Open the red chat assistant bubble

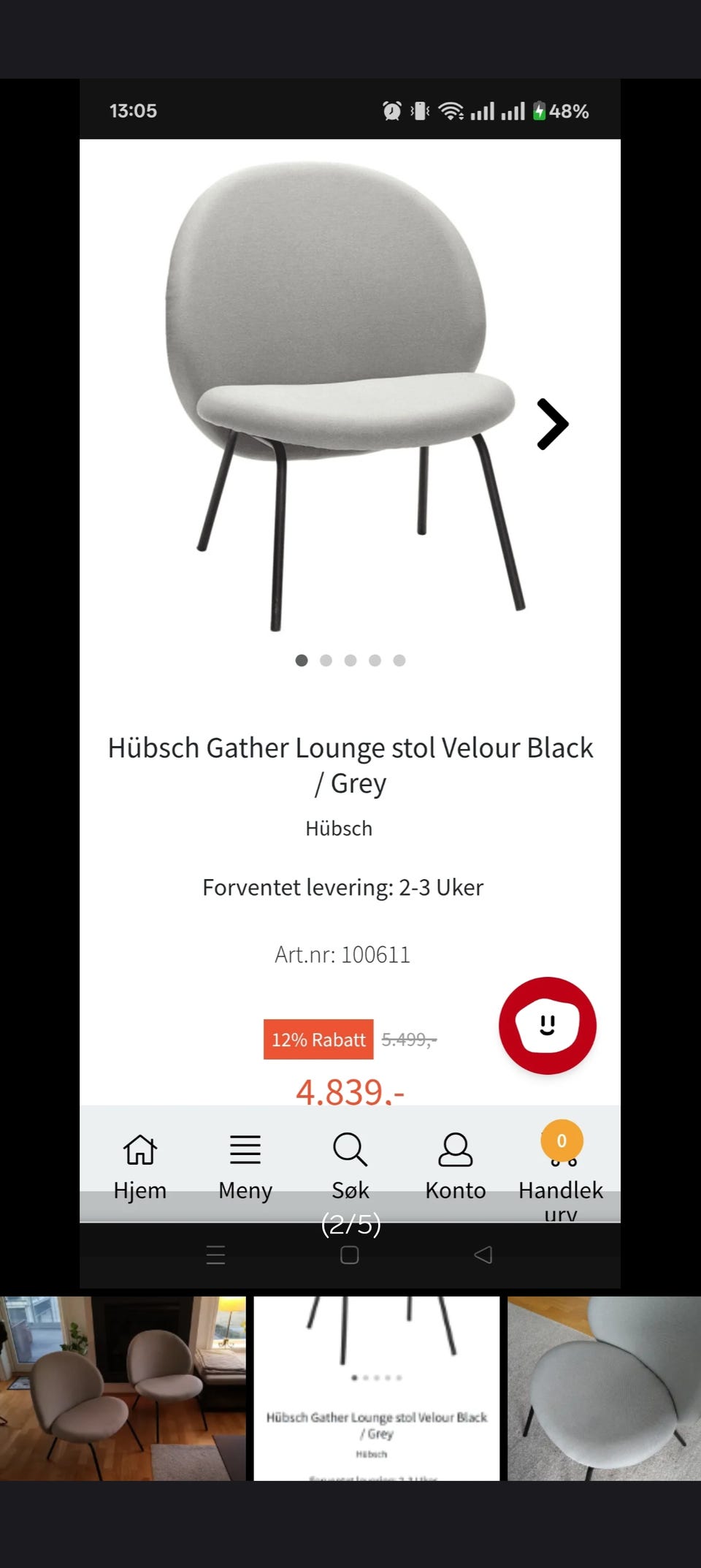coord(547,1026)
